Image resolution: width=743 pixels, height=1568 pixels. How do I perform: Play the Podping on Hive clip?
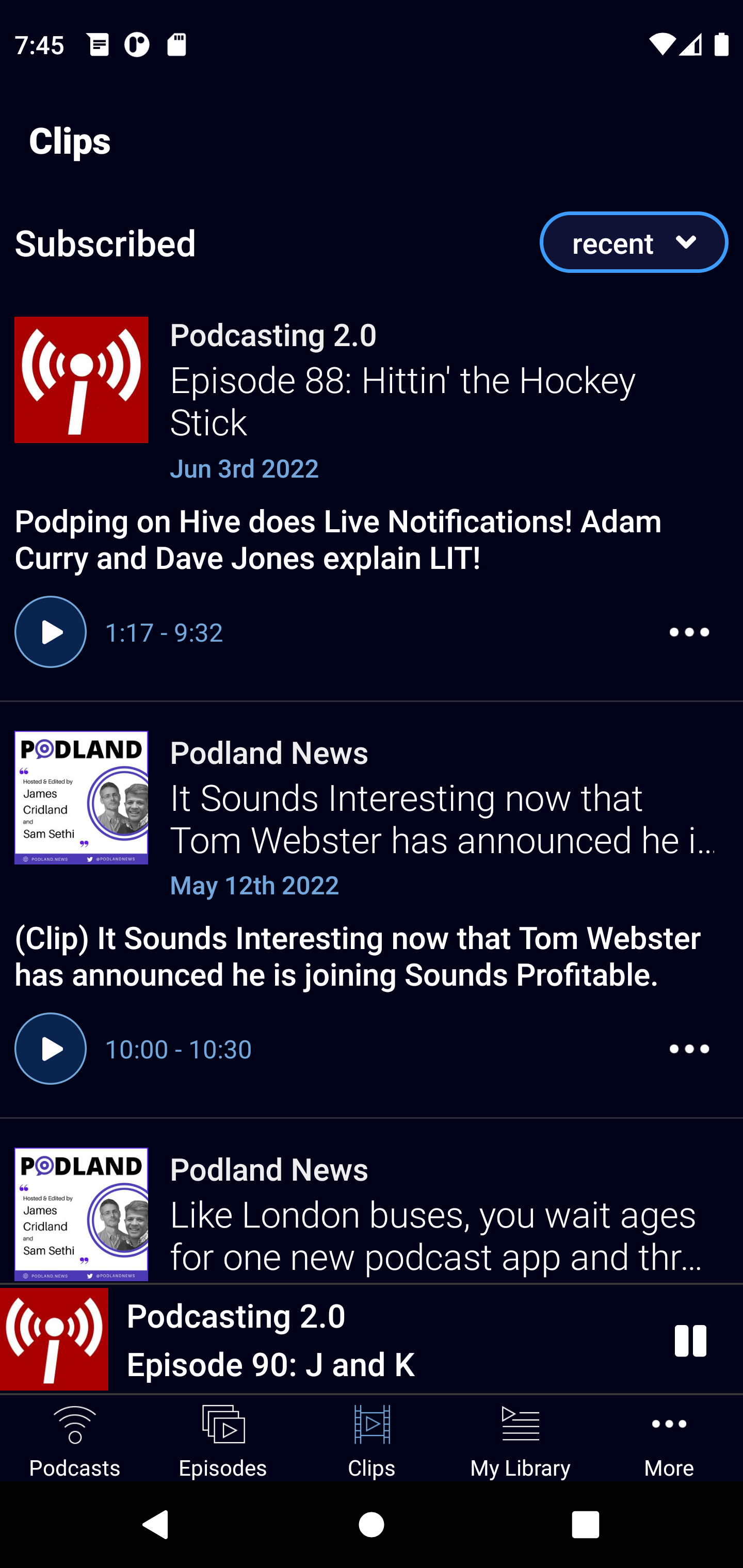coord(51,632)
